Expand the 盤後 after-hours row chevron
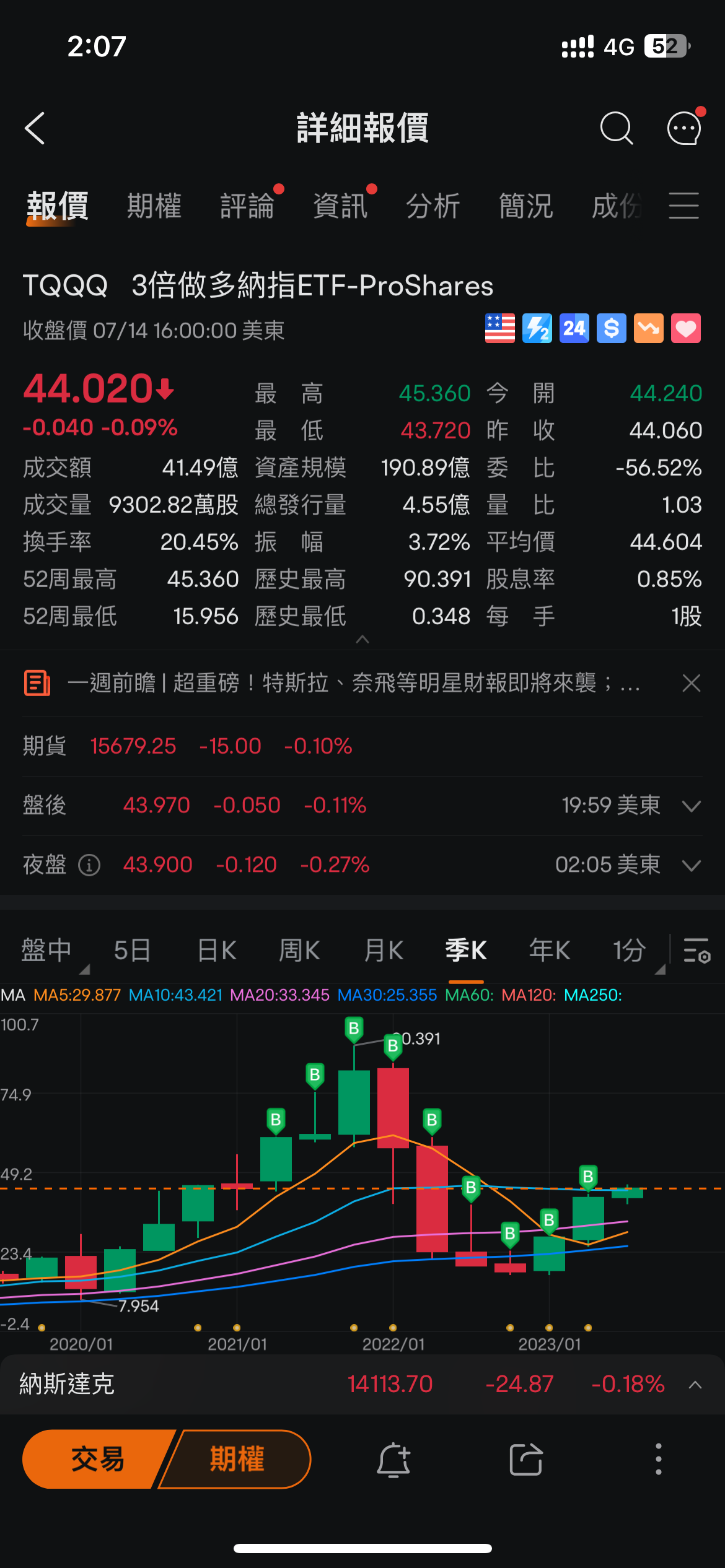This screenshot has height=1568, width=725. (x=692, y=805)
